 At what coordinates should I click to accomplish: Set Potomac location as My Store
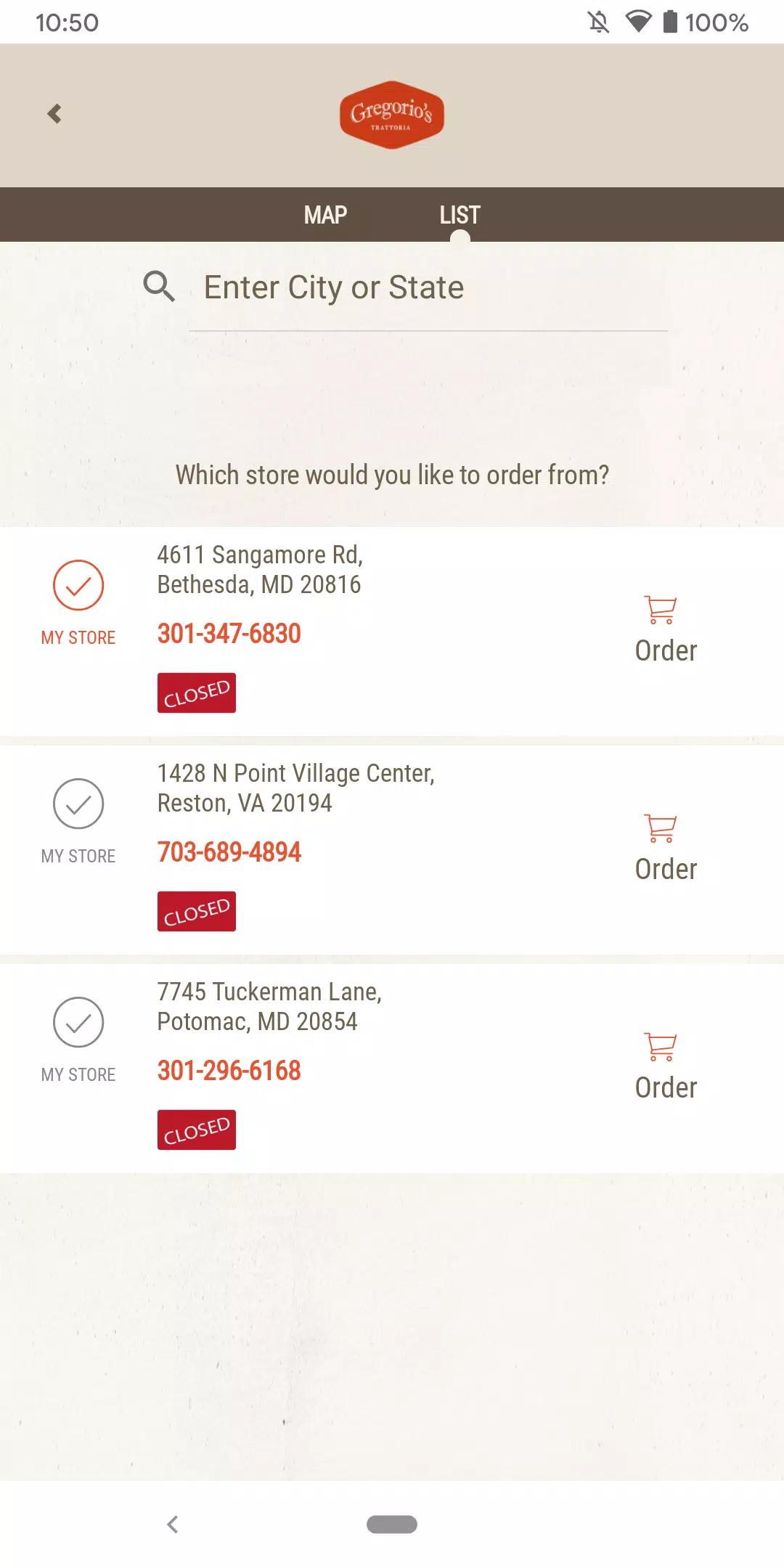pos(78,1038)
